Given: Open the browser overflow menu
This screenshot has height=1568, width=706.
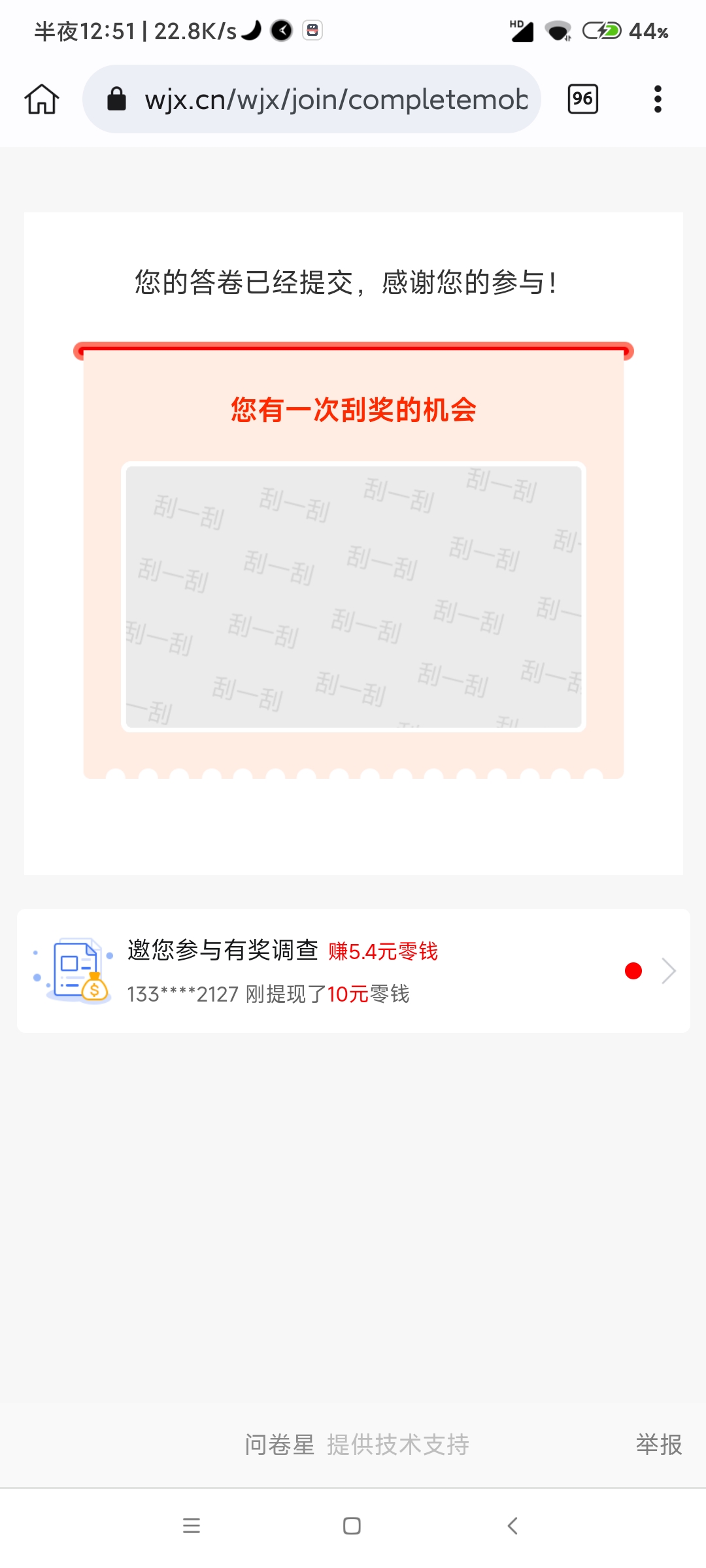Looking at the screenshot, I should [658, 99].
